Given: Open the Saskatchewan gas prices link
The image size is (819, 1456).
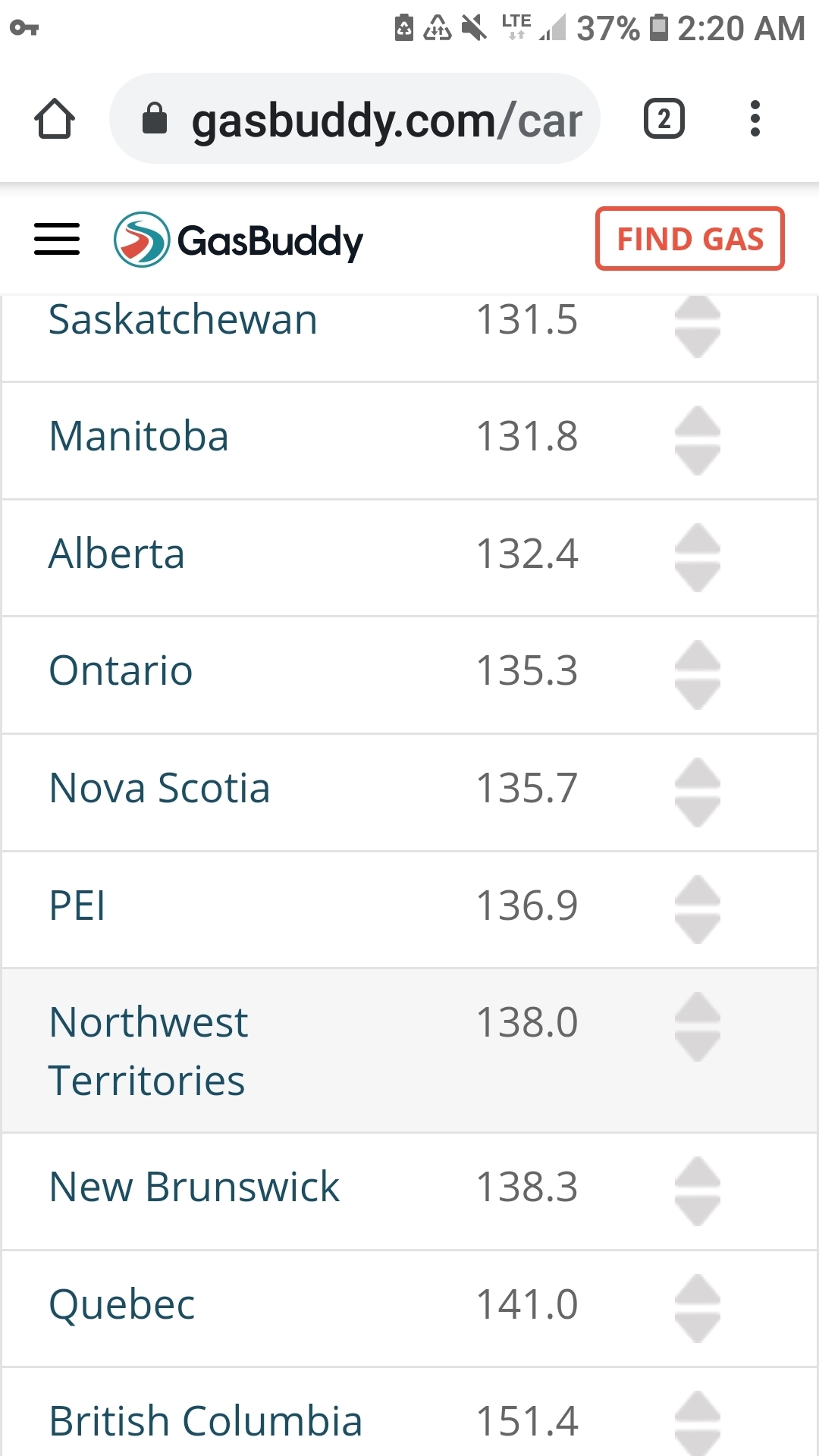Looking at the screenshot, I should 183,319.
